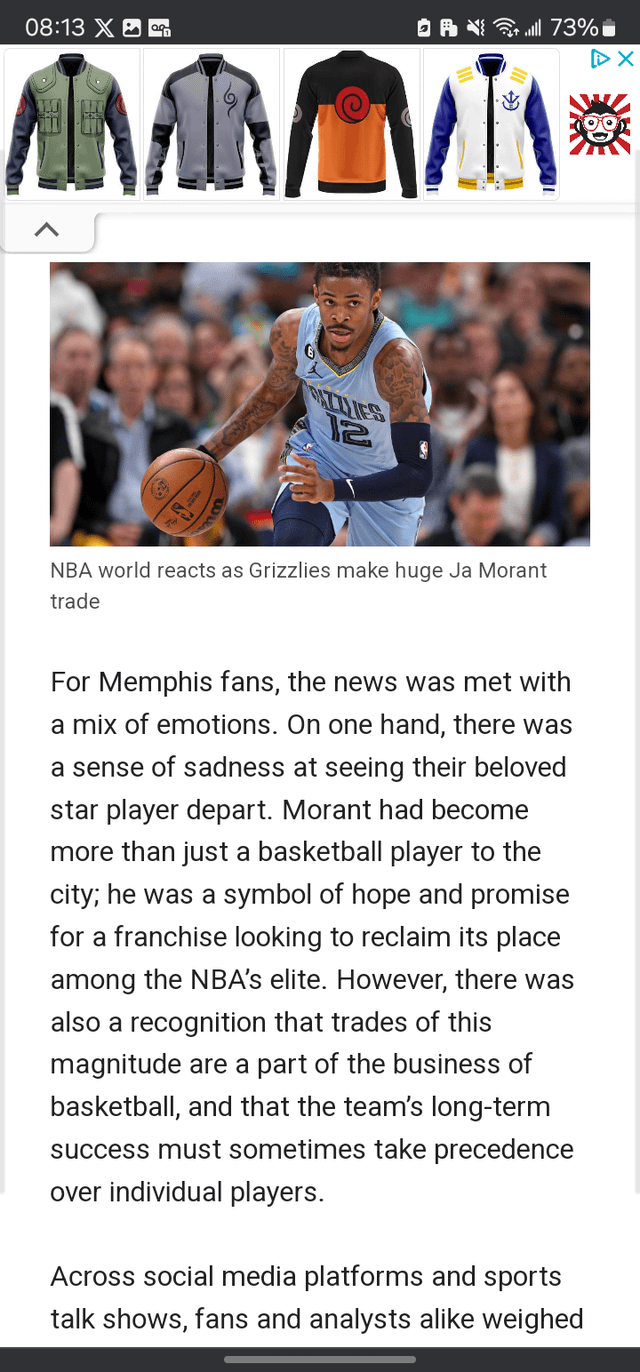
Task: Close the ad banner
Action: pos(625,59)
